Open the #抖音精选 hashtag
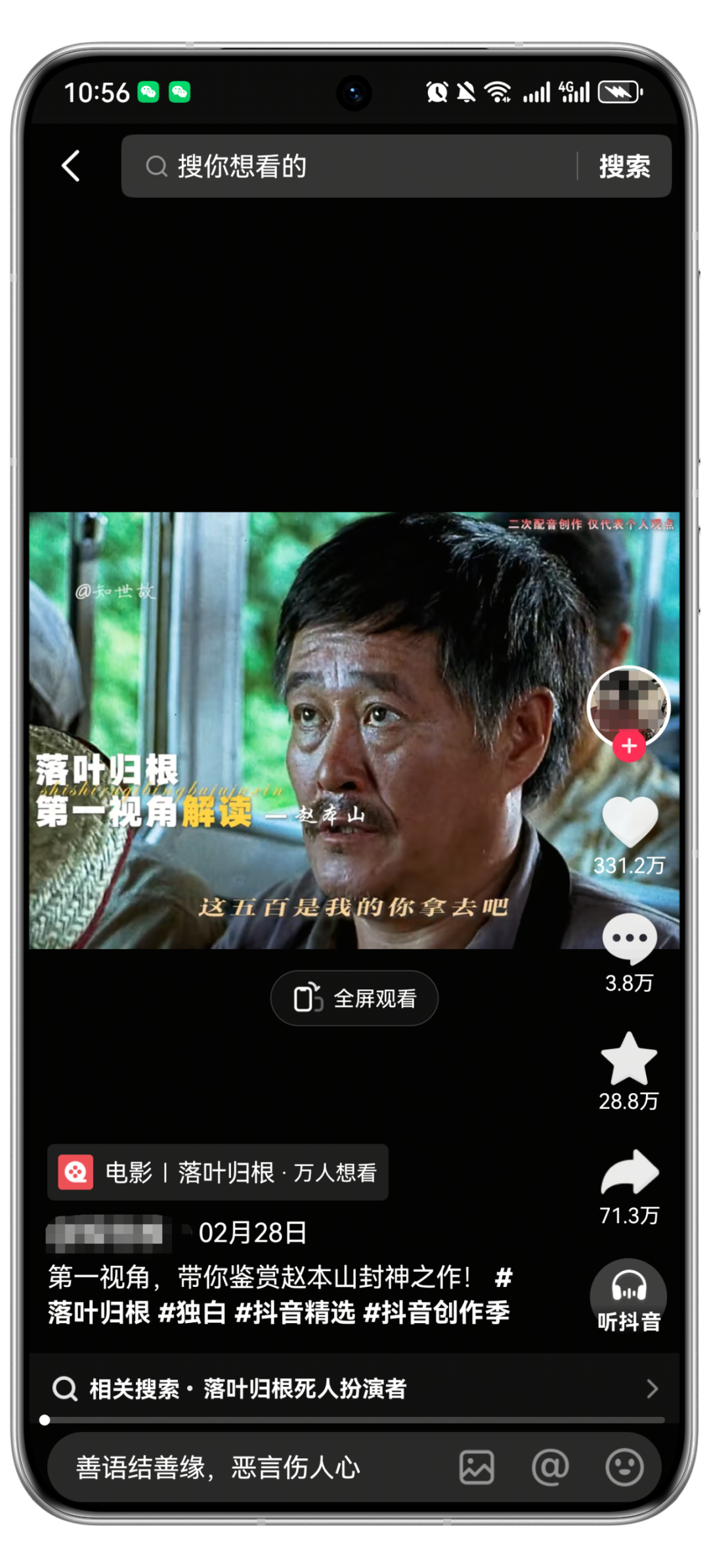The height and width of the screenshot is (1568, 709). (294, 1313)
